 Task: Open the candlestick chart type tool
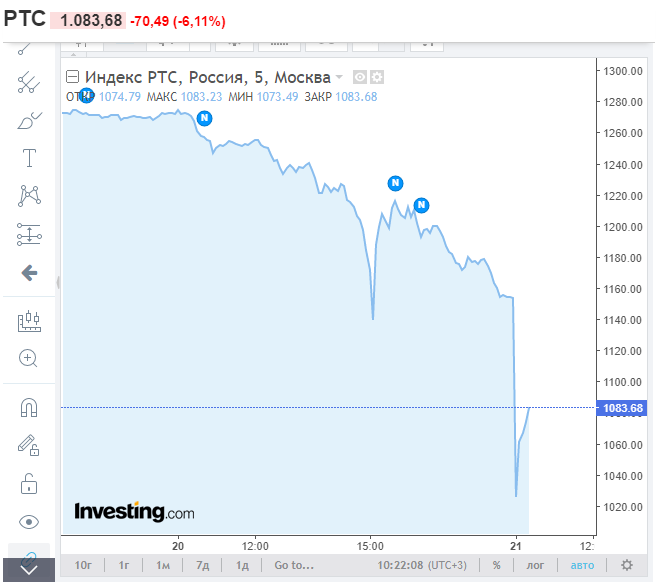[x=29, y=321]
